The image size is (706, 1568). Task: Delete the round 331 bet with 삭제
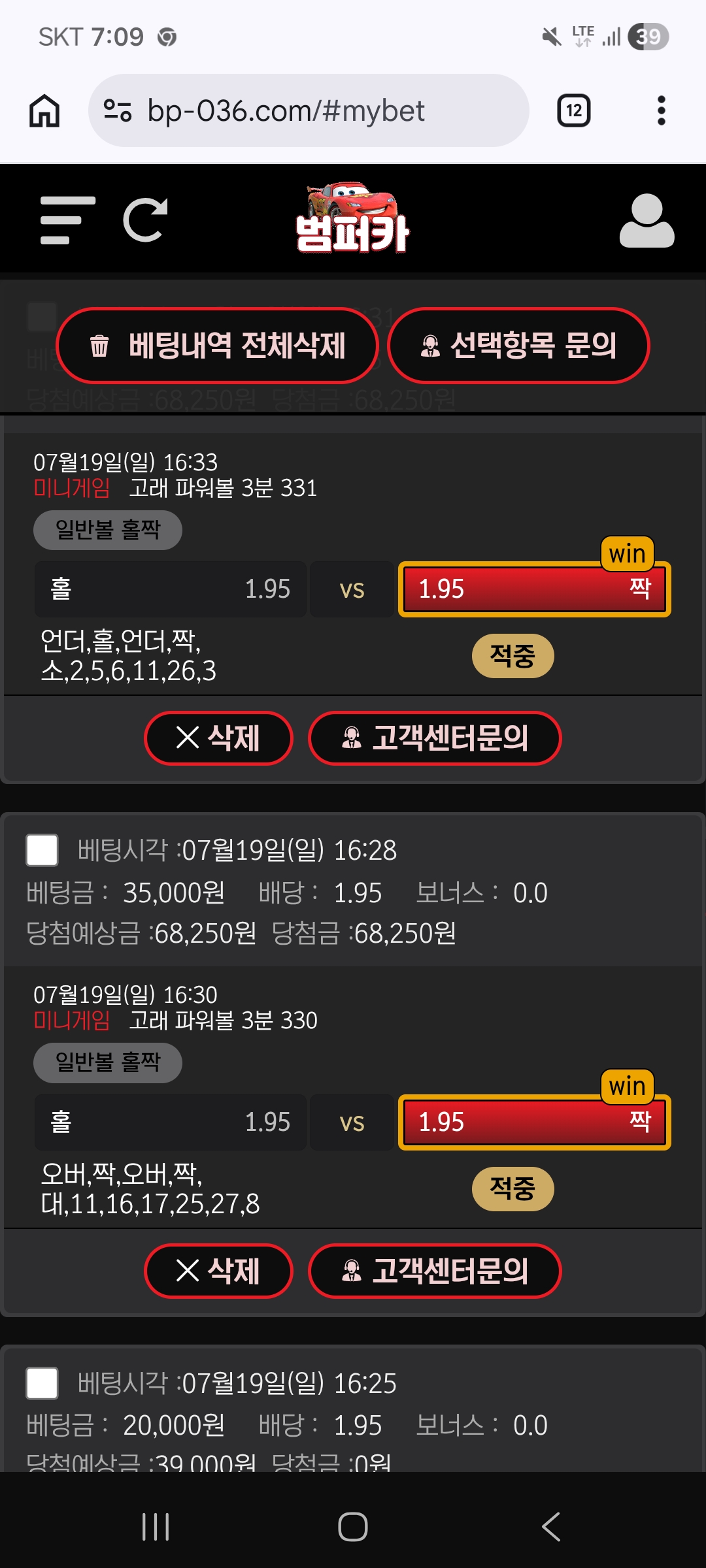(218, 738)
